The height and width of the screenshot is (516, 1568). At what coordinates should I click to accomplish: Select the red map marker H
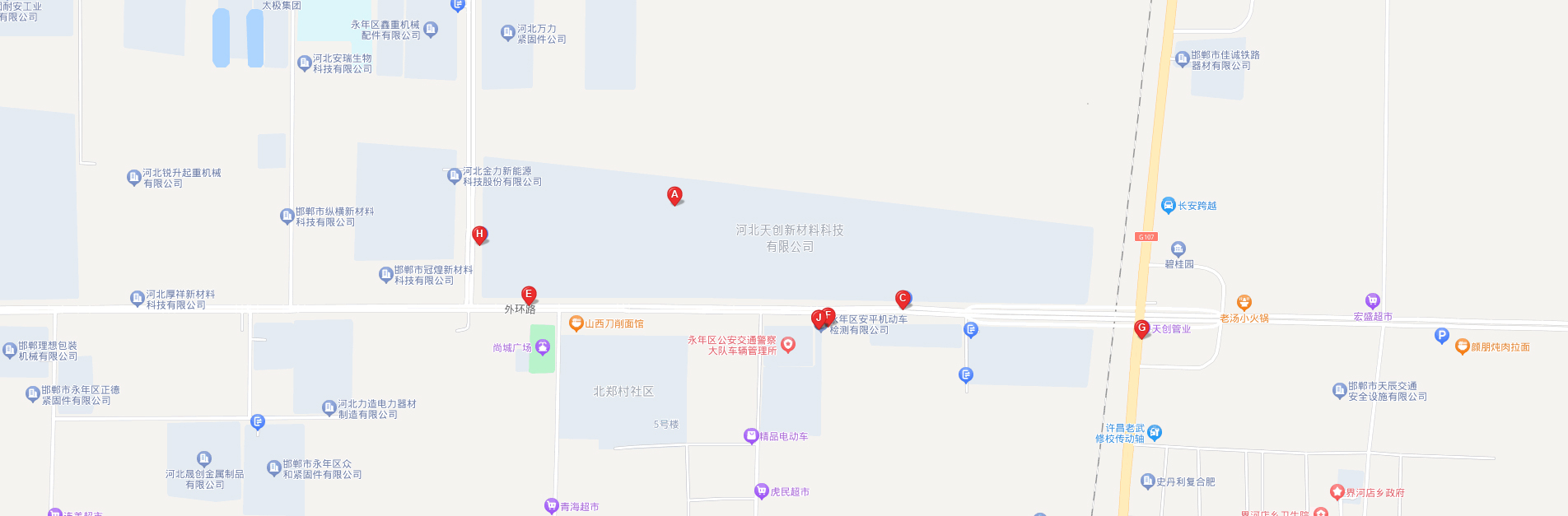pos(479,235)
